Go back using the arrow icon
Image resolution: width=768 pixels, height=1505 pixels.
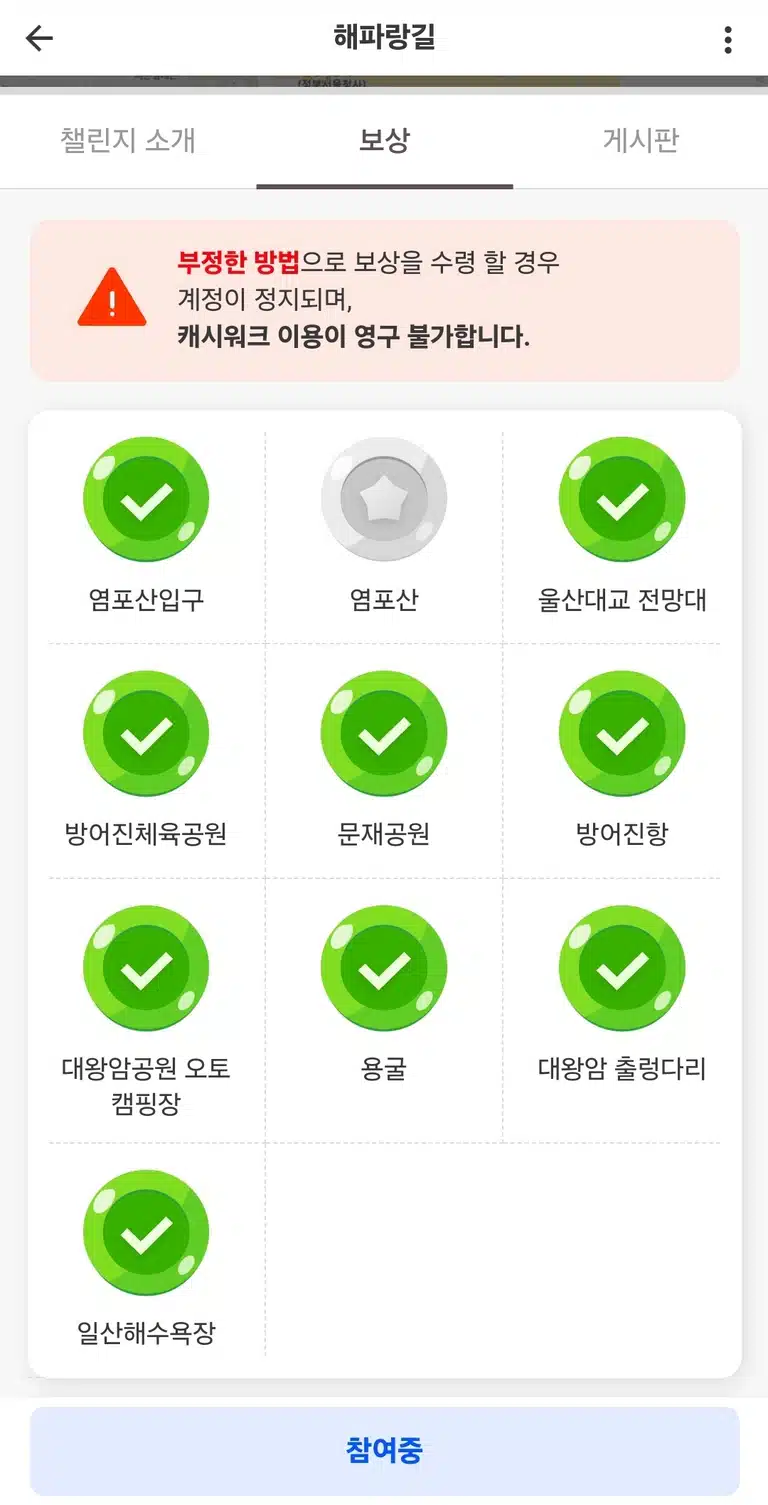(x=39, y=39)
